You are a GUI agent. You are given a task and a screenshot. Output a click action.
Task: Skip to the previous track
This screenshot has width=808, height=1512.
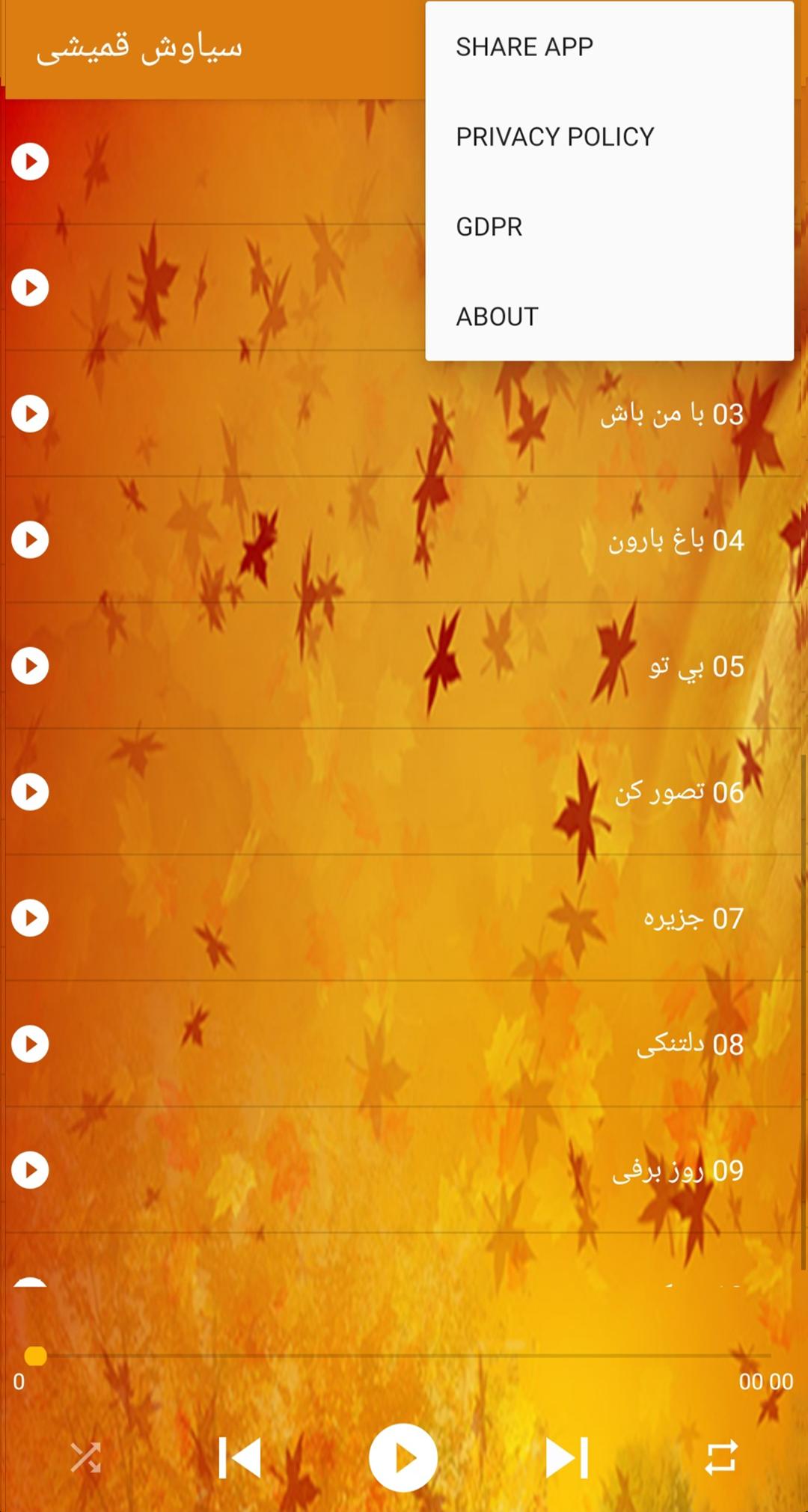(239, 1457)
